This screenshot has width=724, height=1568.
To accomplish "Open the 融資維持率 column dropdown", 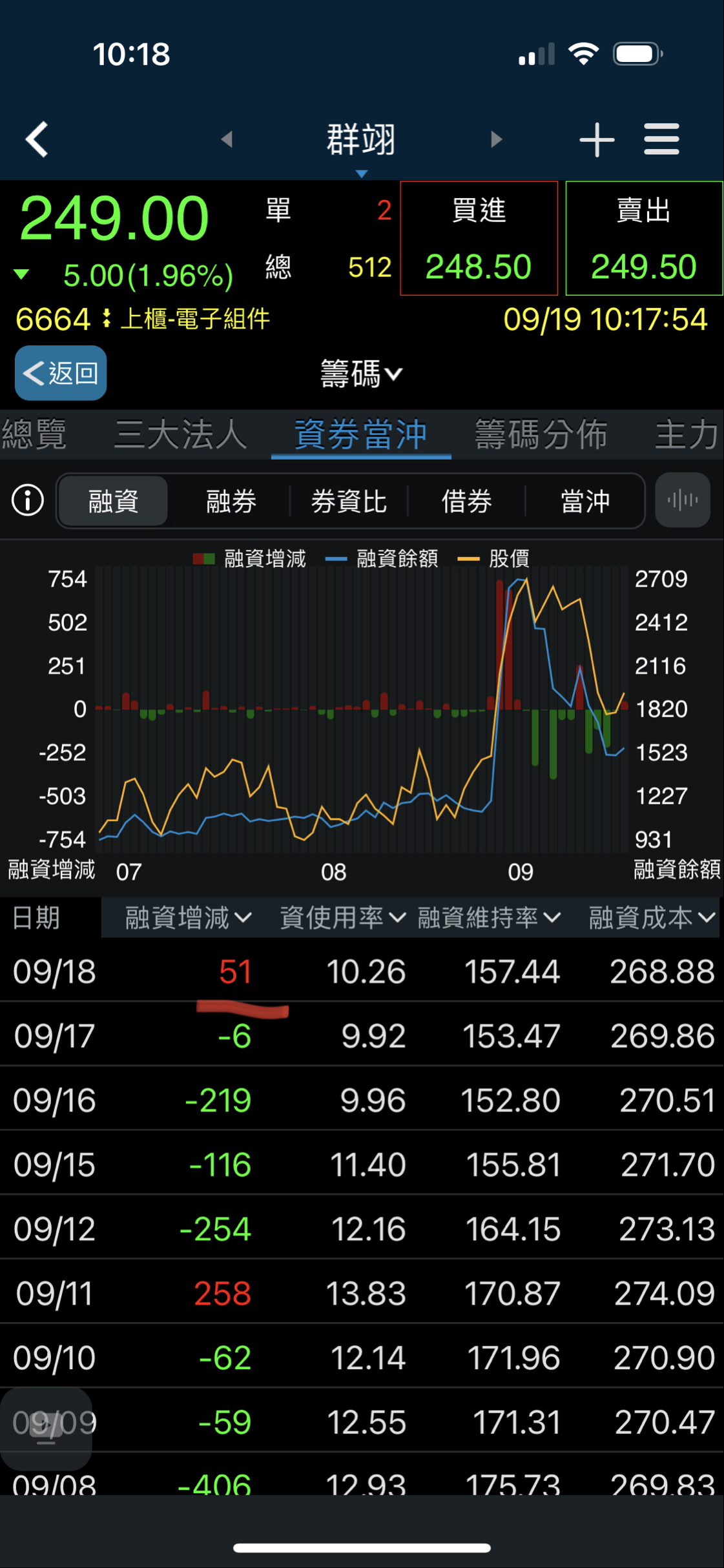I will [x=489, y=917].
